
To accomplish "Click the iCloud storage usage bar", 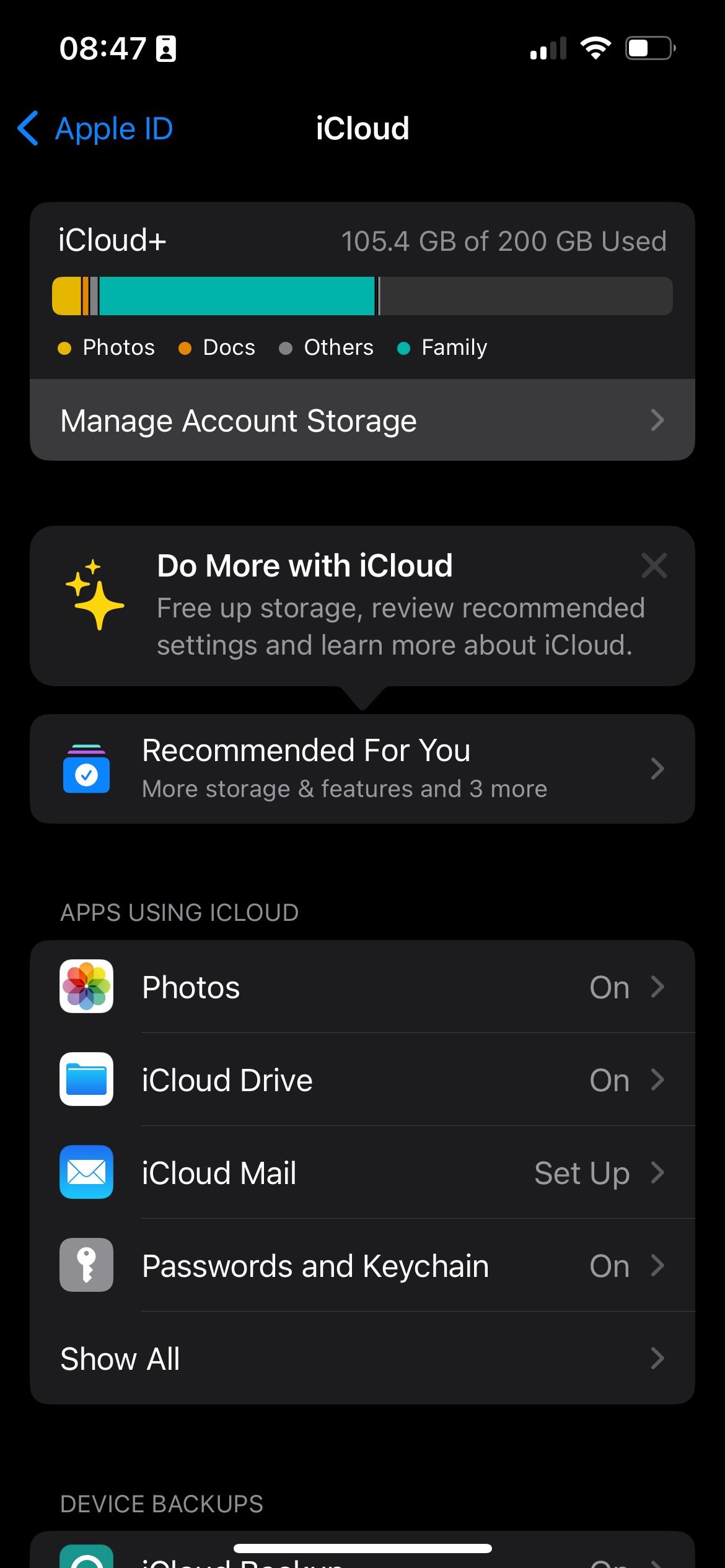I will (x=362, y=295).
